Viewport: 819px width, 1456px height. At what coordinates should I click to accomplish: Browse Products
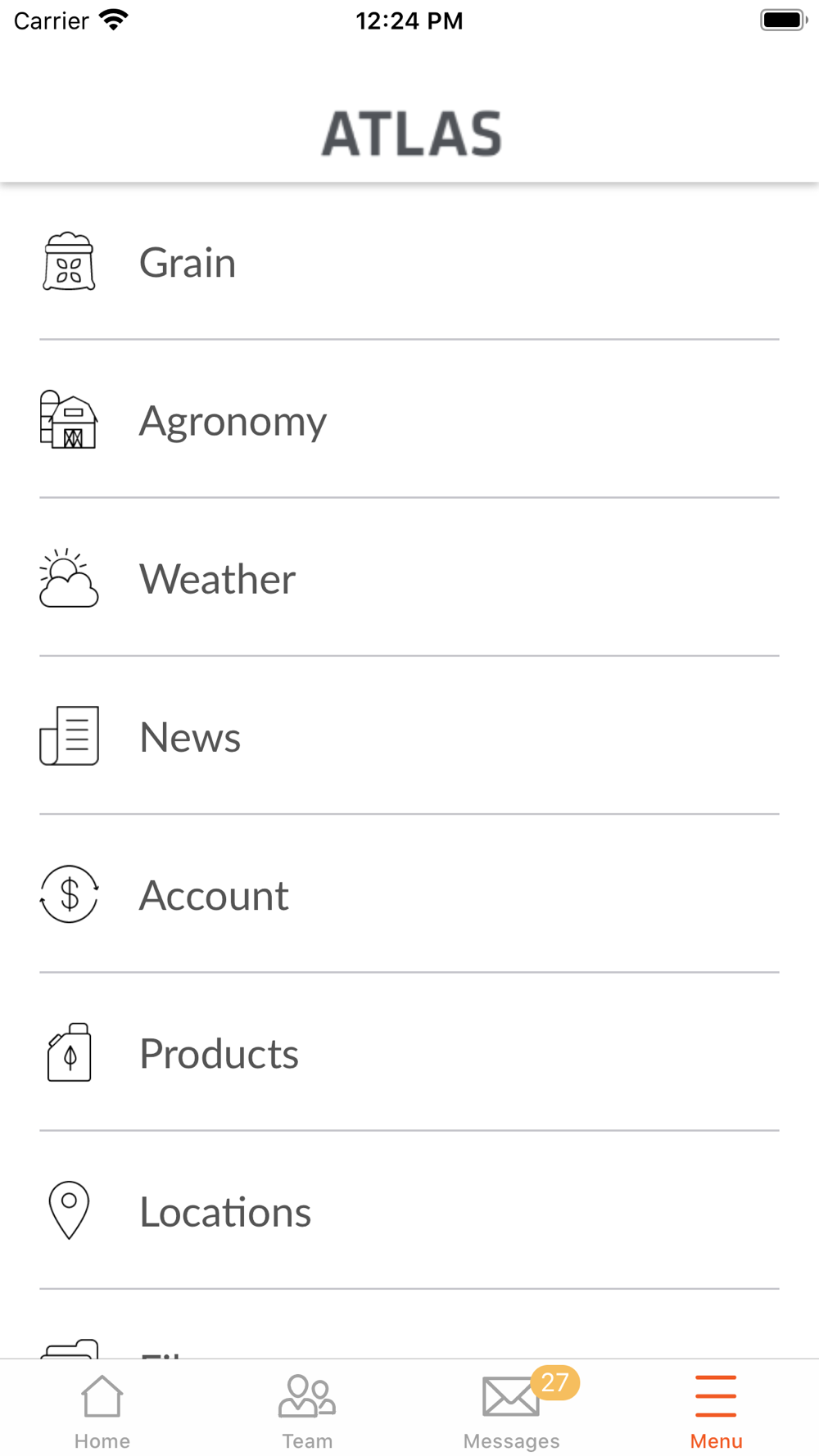pyautogui.click(x=409, y=1051)
